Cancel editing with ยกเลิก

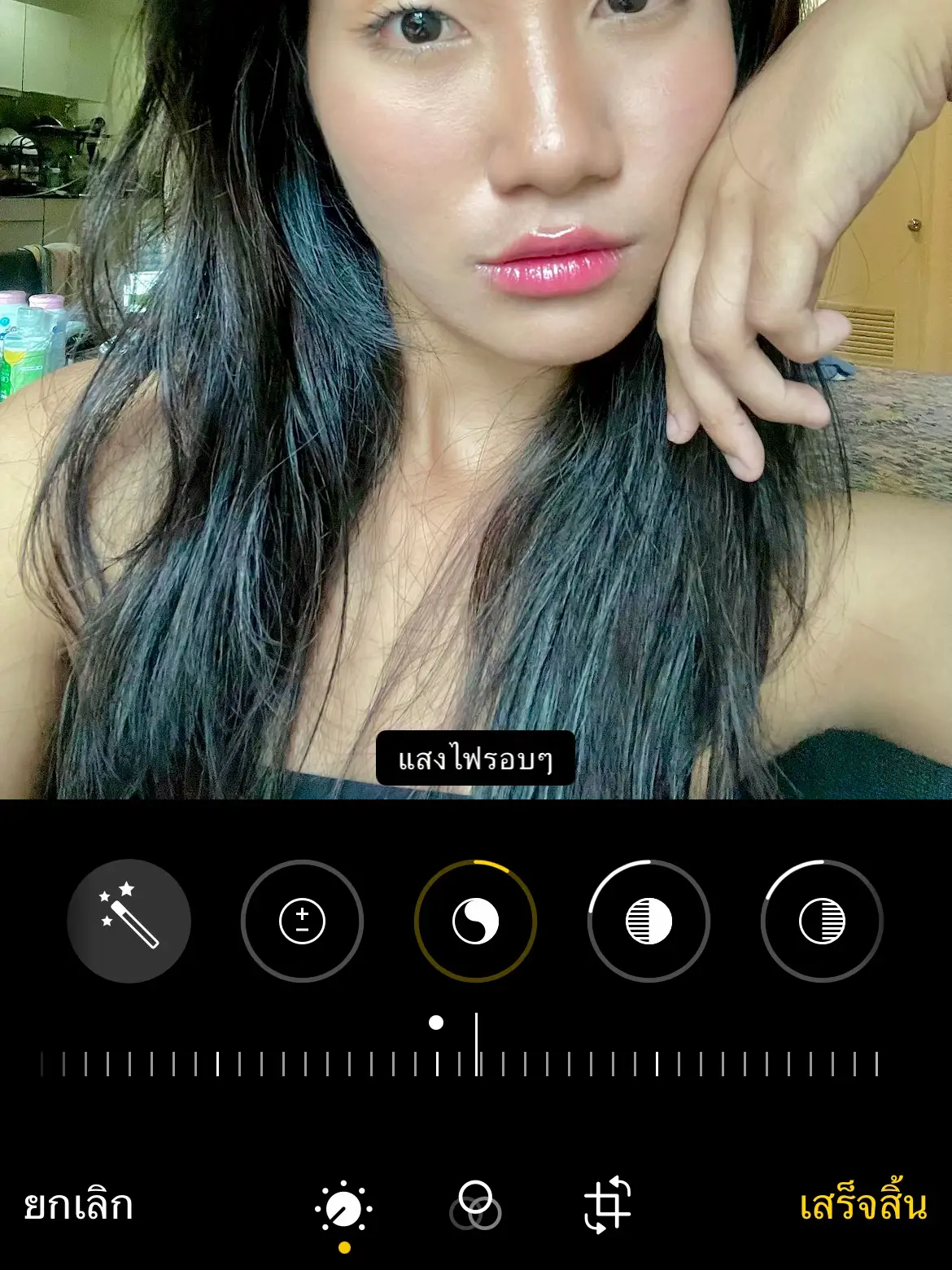(x=78, y=1205)
